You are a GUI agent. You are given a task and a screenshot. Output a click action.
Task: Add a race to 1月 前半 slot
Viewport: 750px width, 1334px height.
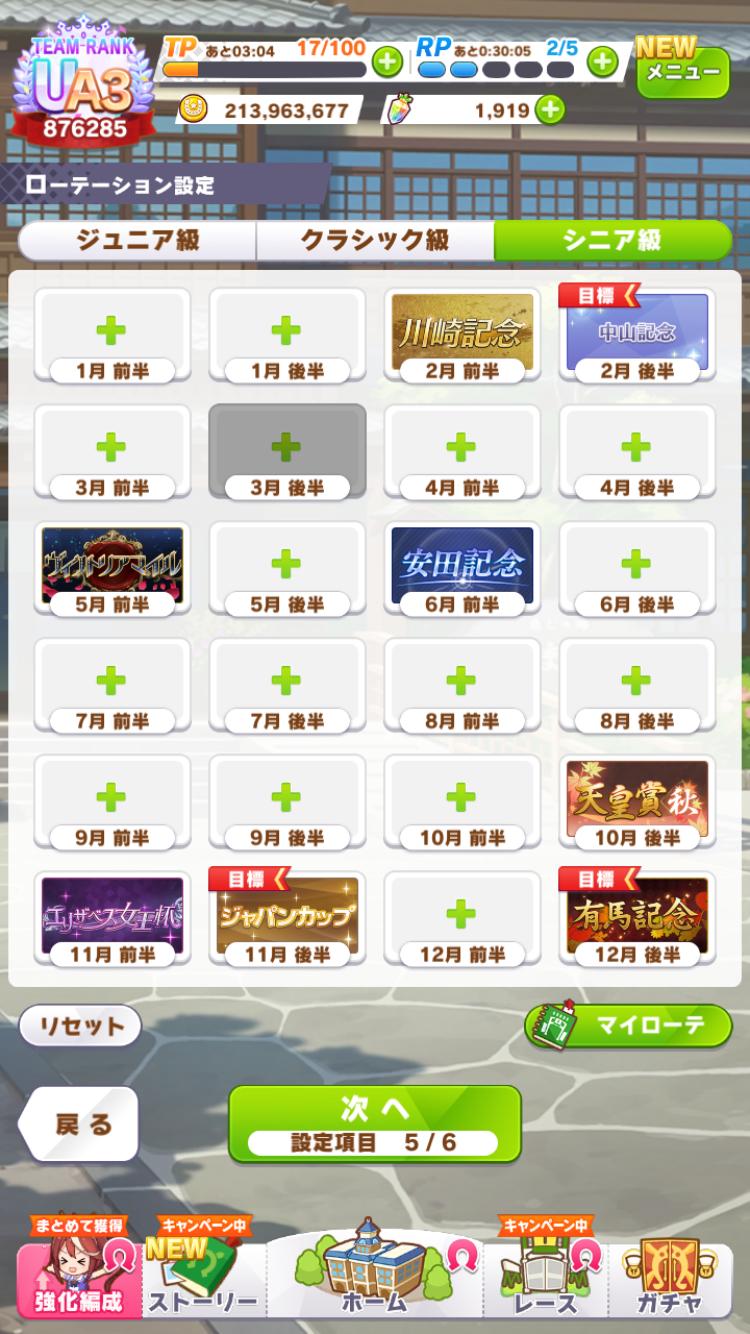click(x=111, y=334)
